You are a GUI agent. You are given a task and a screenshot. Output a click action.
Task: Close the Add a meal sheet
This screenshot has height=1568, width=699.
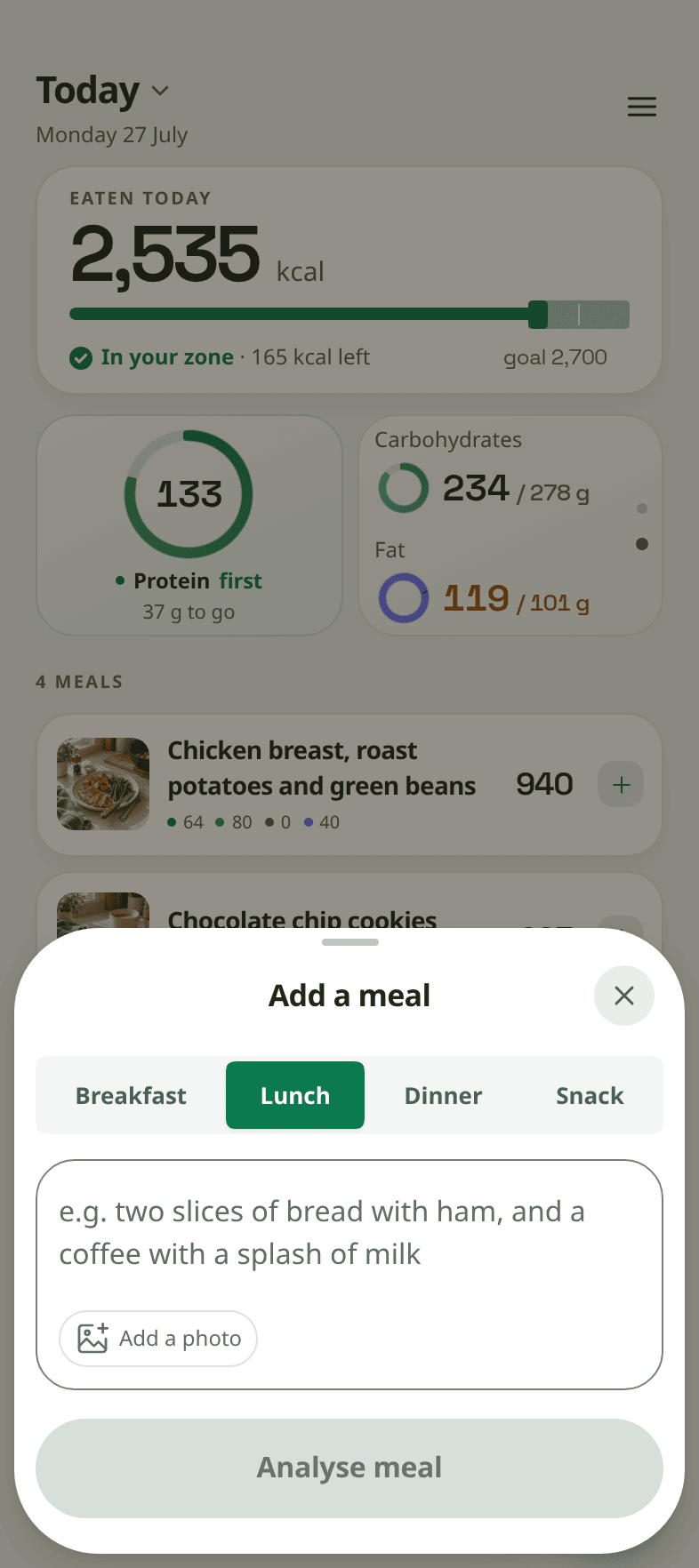coord(624,996)
